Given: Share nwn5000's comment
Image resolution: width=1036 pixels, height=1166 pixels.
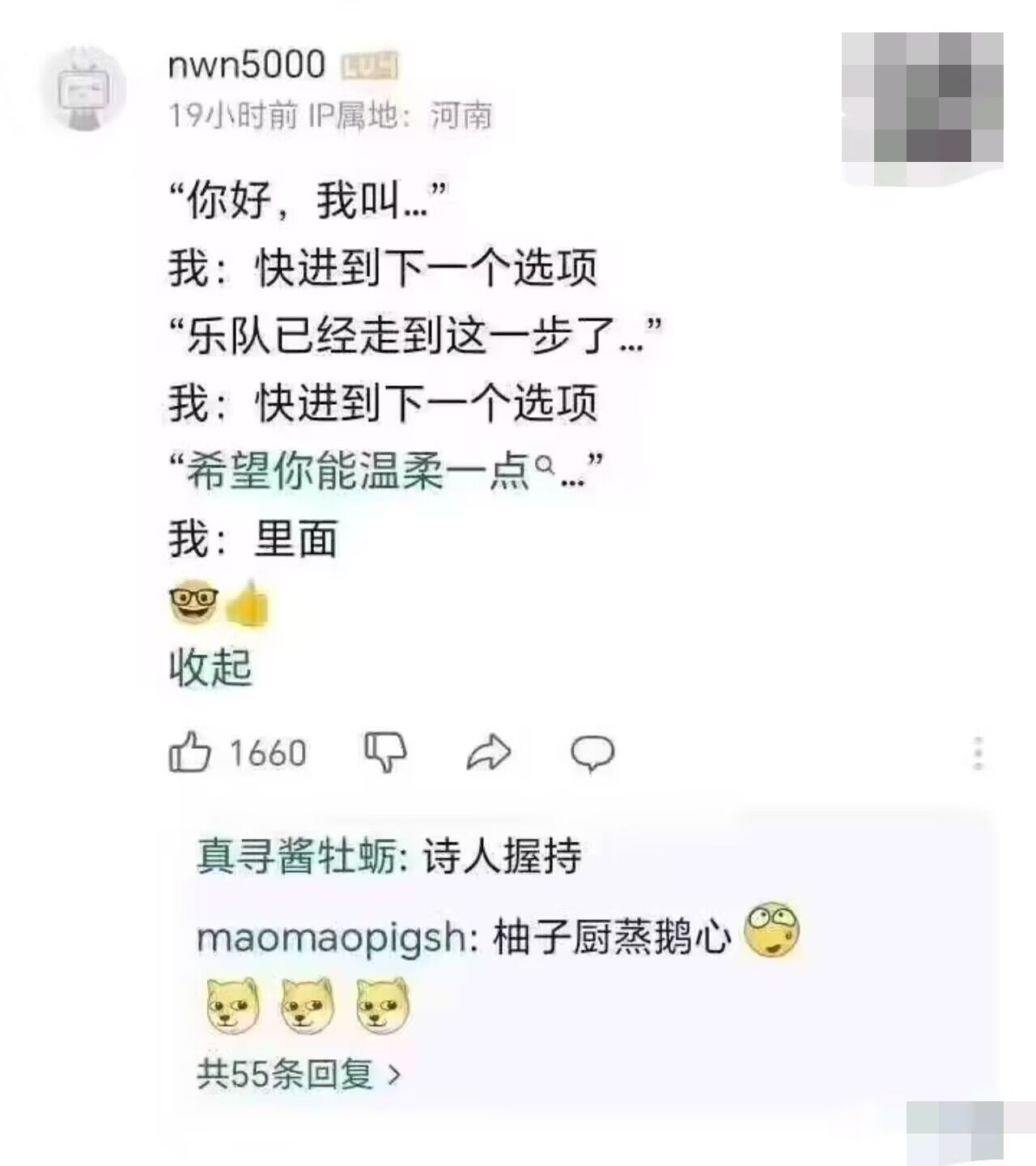Looking at the screenshot, I should pos(489,752).
